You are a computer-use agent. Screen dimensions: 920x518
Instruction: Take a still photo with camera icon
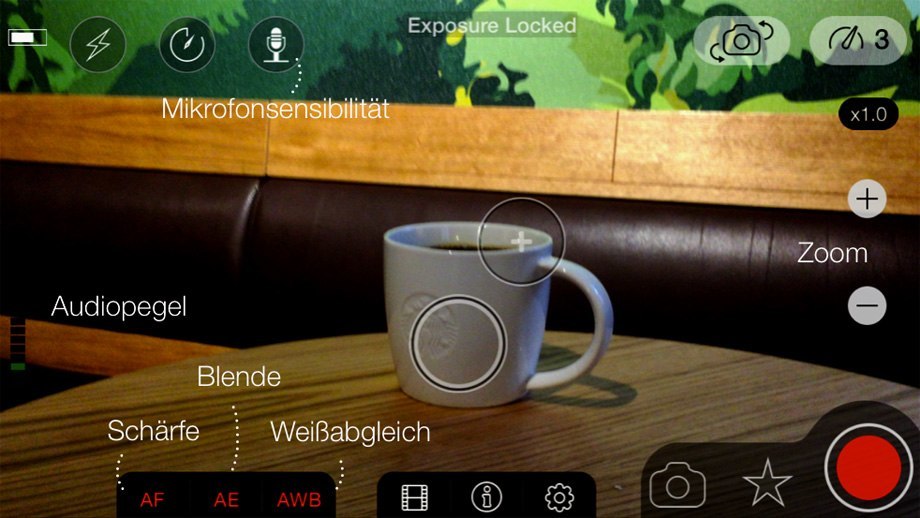pyautogui.click(x=677, y=486)
